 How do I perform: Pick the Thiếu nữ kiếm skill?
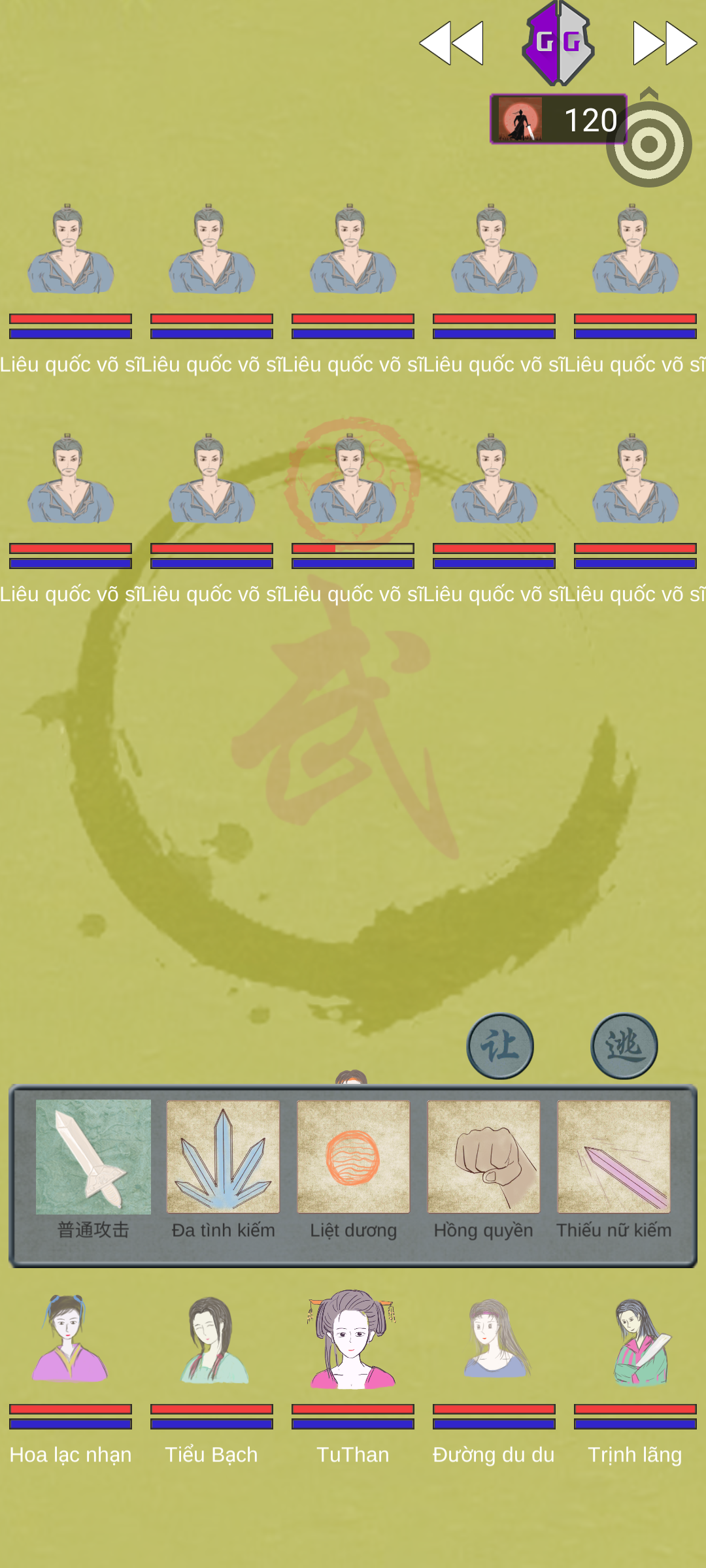[613, 1157]
